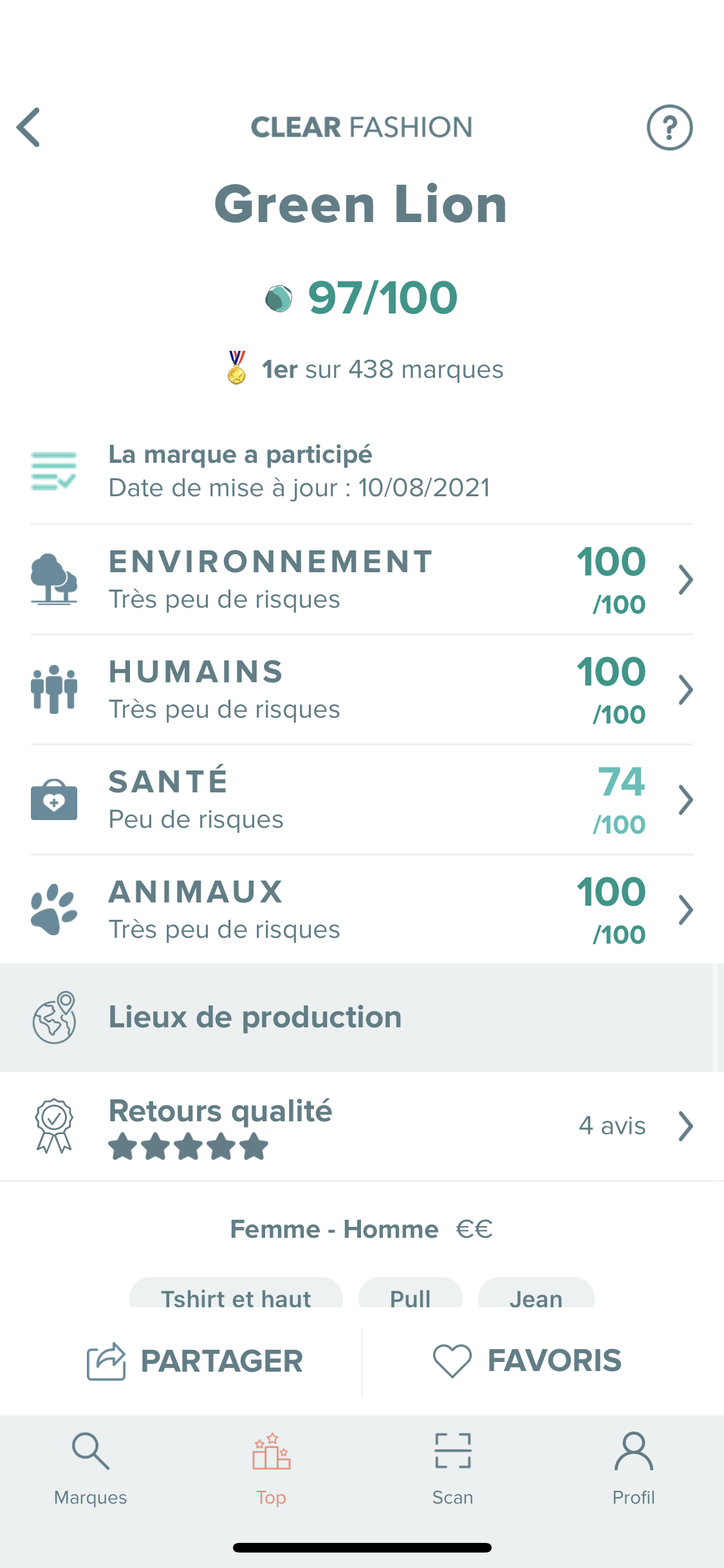Open Lieux de production
Image resolution: width=724 pixels, height=1568 pixels.
[362, 1018]
